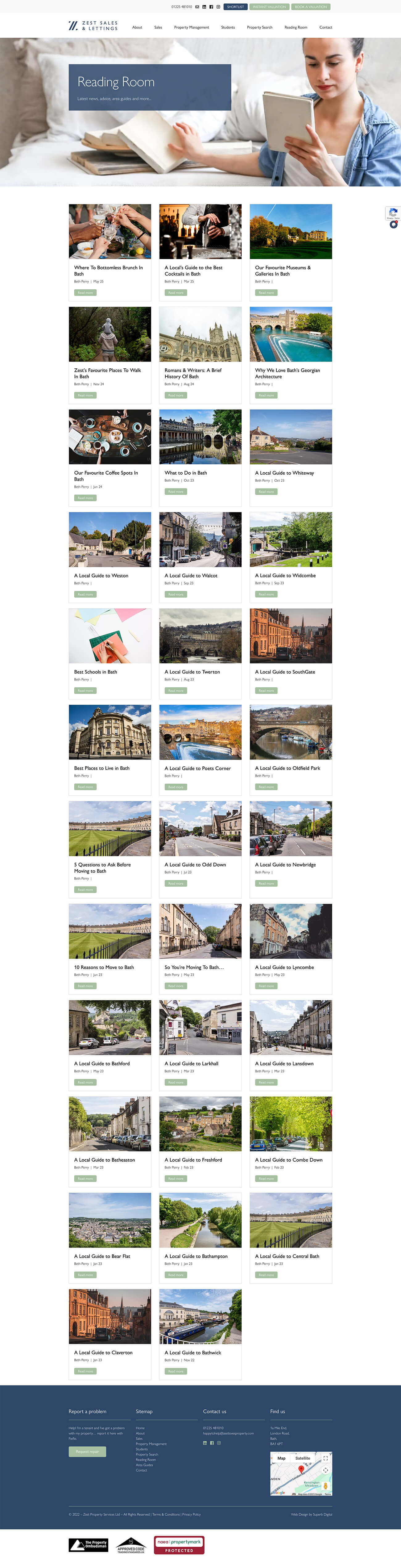Read more about A Local Guide to Whiteway
Screen dimensions: 401x1568
pyautogui.click(x=266, y=491)
